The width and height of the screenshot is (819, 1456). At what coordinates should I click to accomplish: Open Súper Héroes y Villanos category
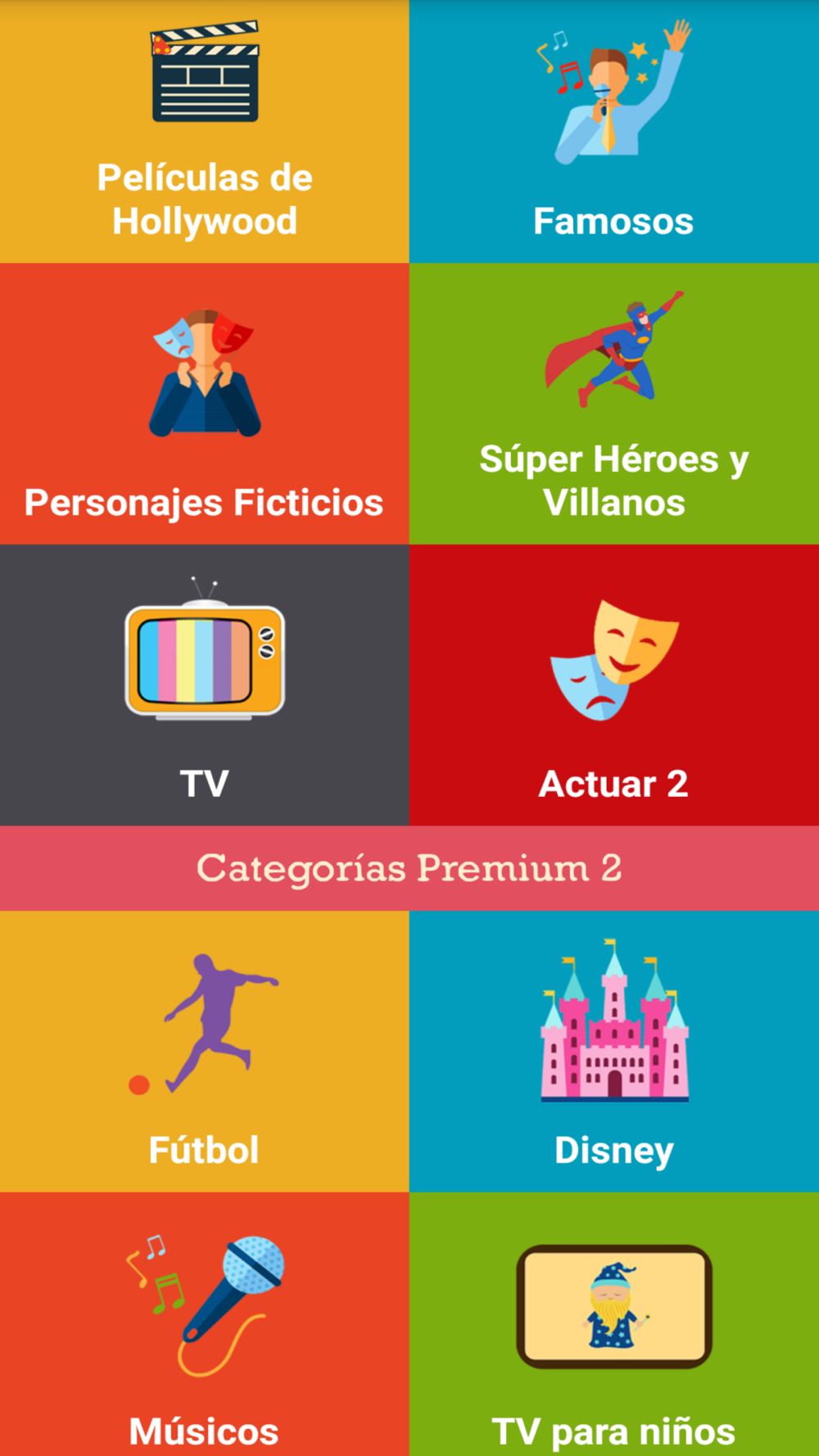click(x=613, y=404)
